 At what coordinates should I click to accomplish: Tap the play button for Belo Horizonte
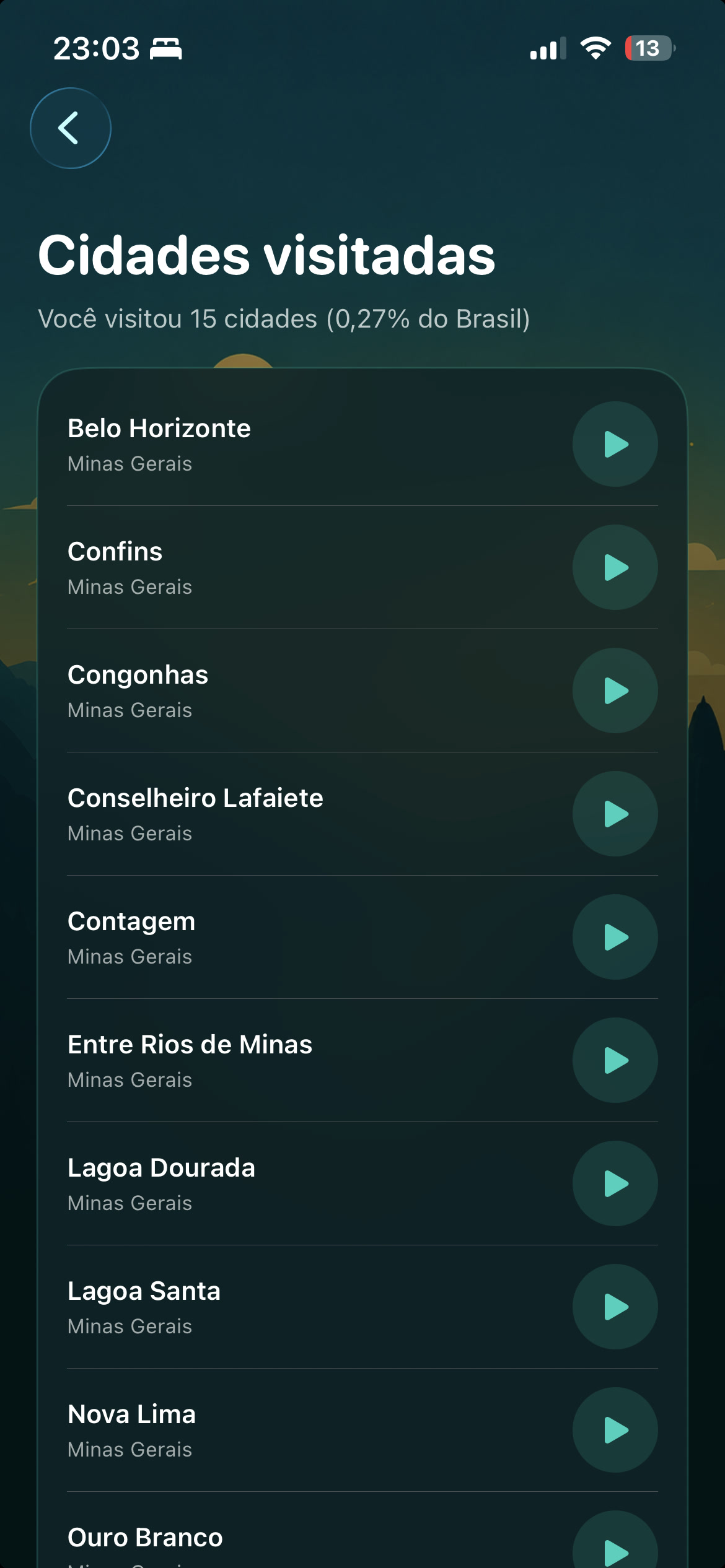[x=615, y=444]
